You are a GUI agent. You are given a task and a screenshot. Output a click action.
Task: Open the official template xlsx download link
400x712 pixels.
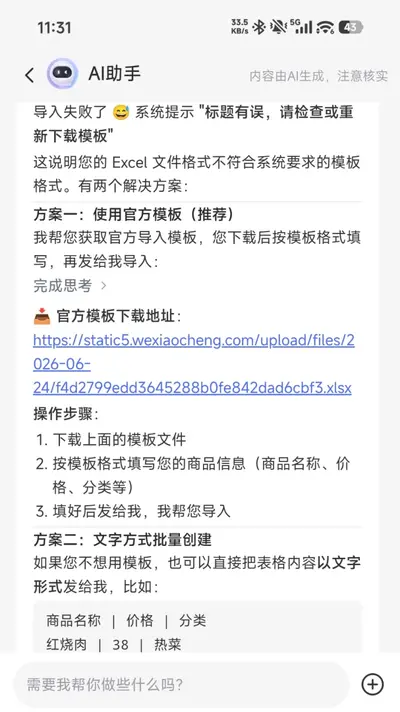(x=194, y=364)
